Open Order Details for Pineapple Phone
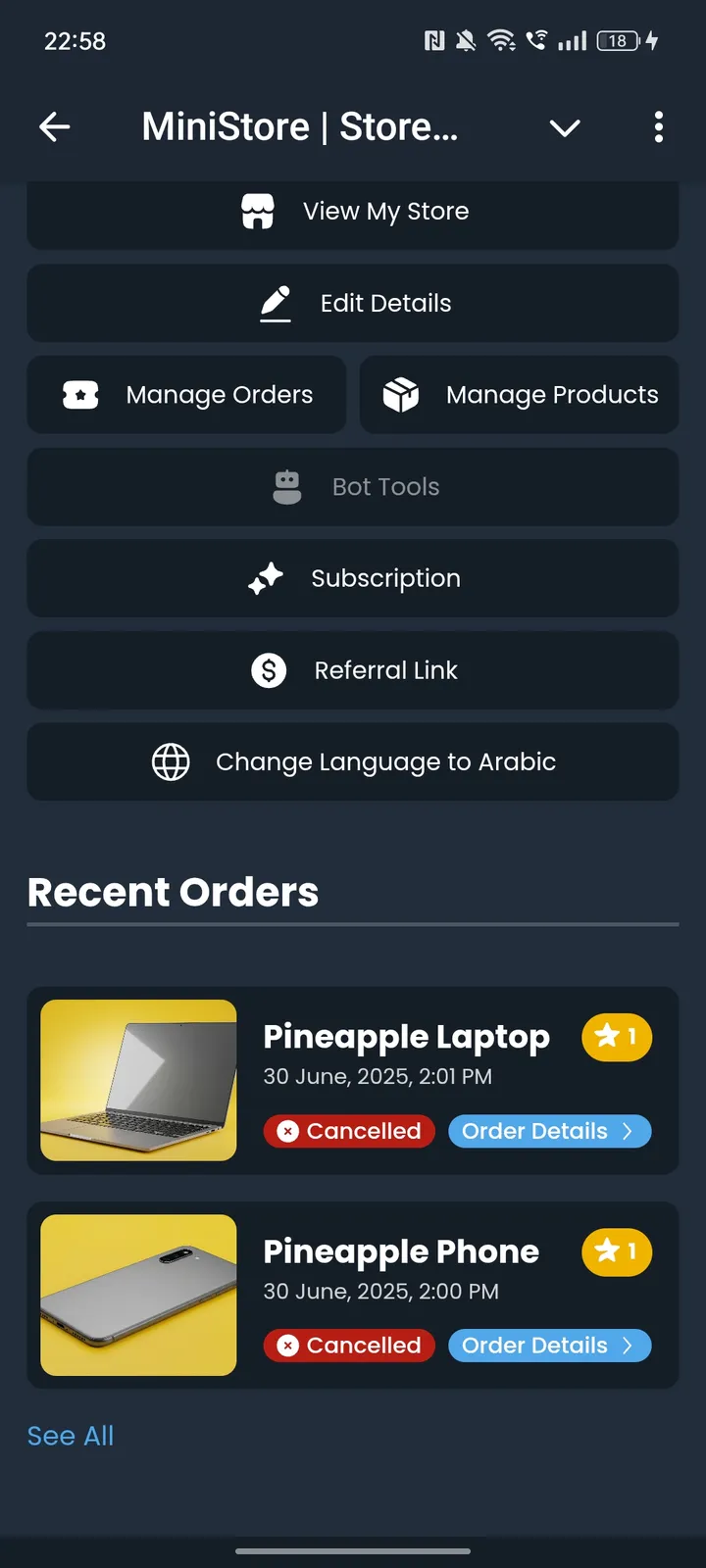Viewport: 706px width, 1568px height. [x=550, y=1346]
